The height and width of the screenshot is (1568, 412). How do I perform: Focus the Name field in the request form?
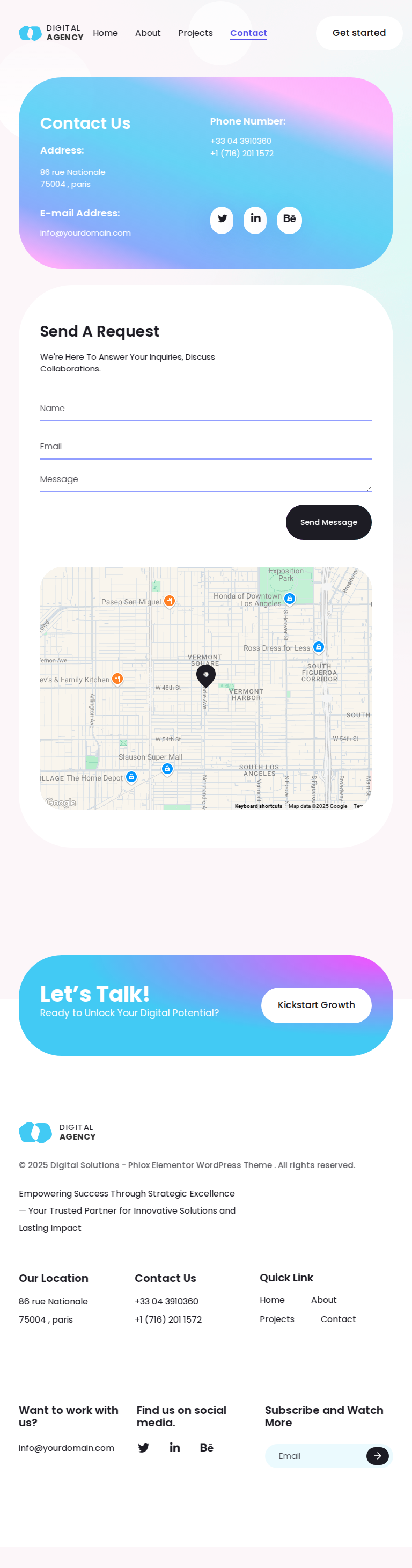click(205, 409)
